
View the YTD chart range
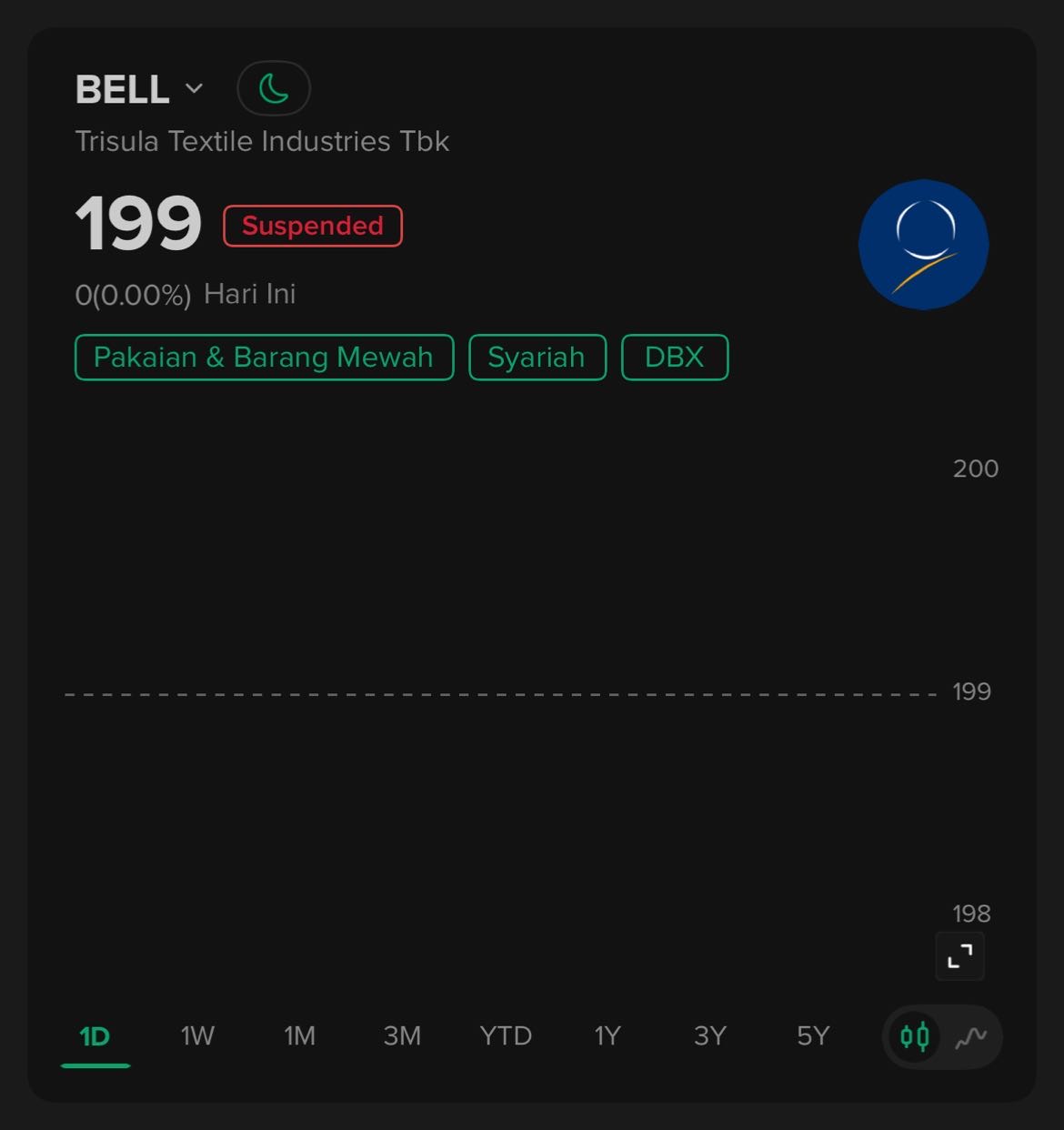(x=506, y=1036)
